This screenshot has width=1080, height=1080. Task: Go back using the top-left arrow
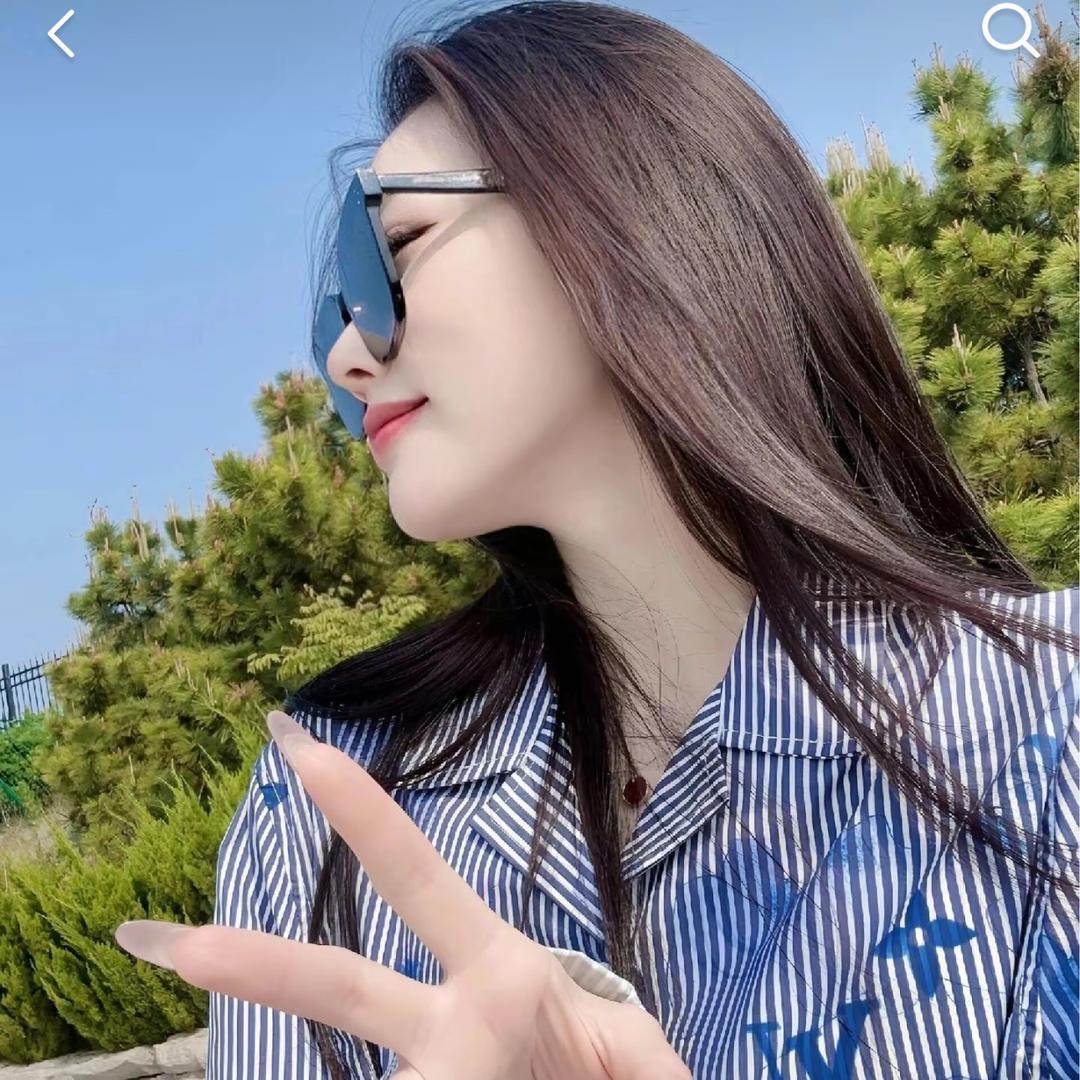point(61,34)
